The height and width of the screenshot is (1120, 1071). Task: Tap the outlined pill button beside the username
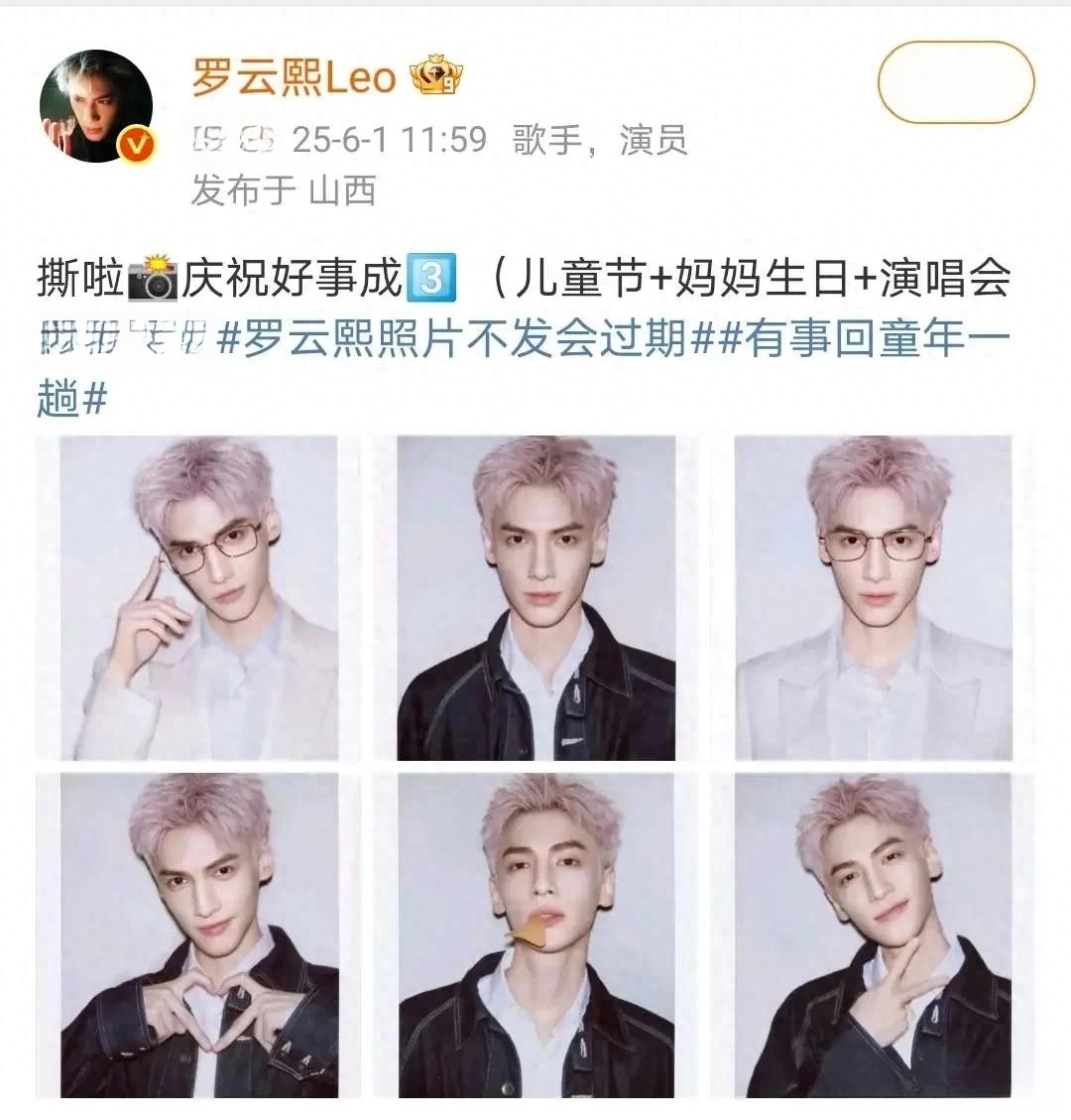tap(955, 82)
